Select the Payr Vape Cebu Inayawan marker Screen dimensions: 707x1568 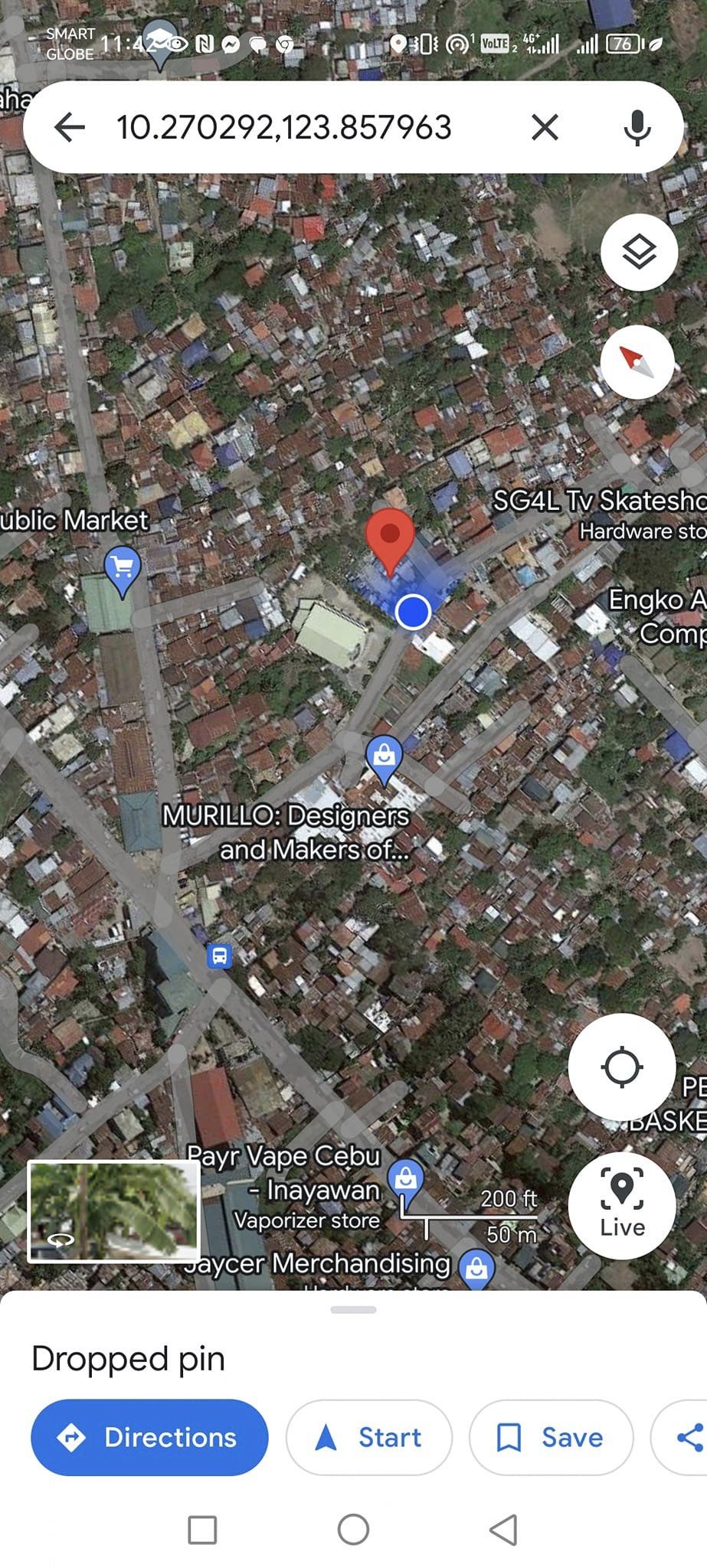[406, 1179]
